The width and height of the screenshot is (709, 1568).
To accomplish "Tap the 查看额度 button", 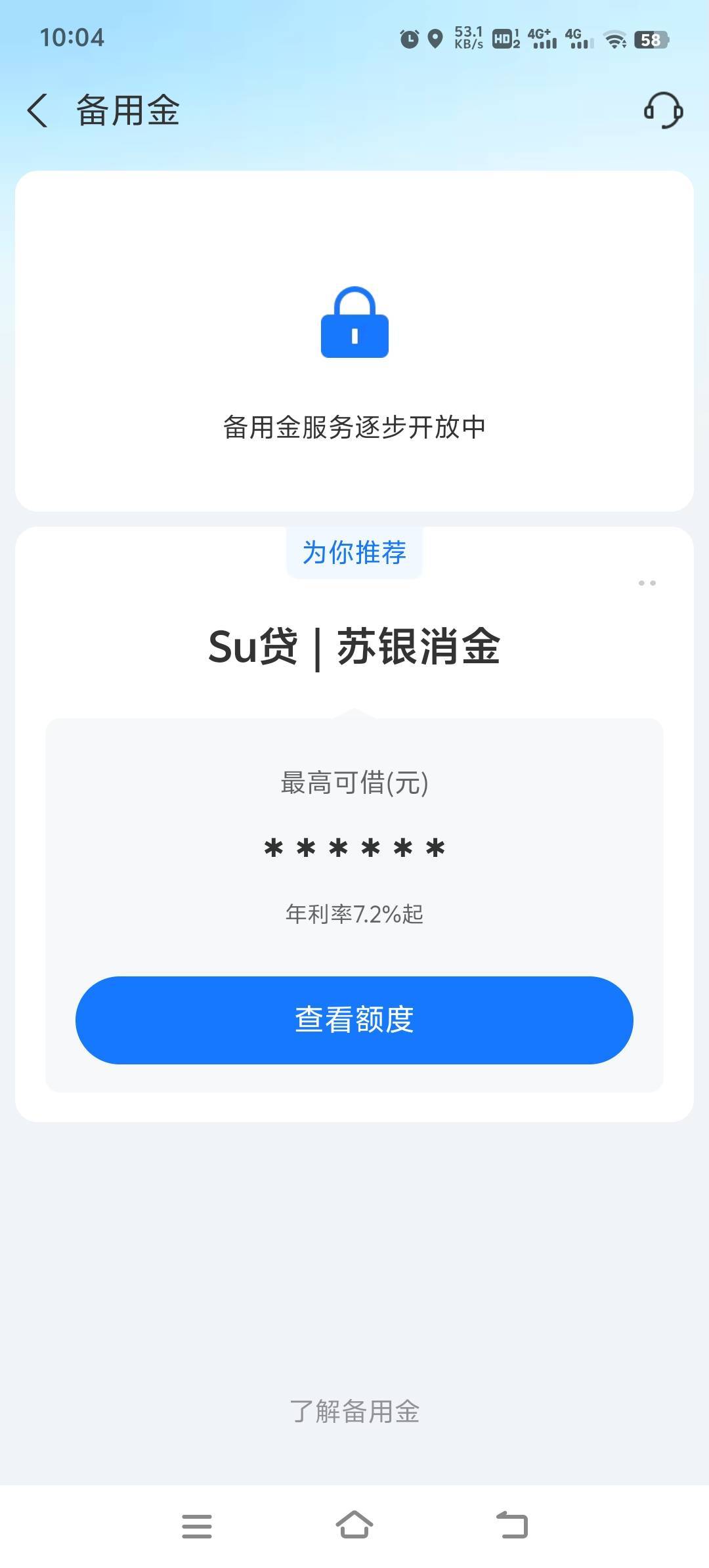I will (354, 1020).
